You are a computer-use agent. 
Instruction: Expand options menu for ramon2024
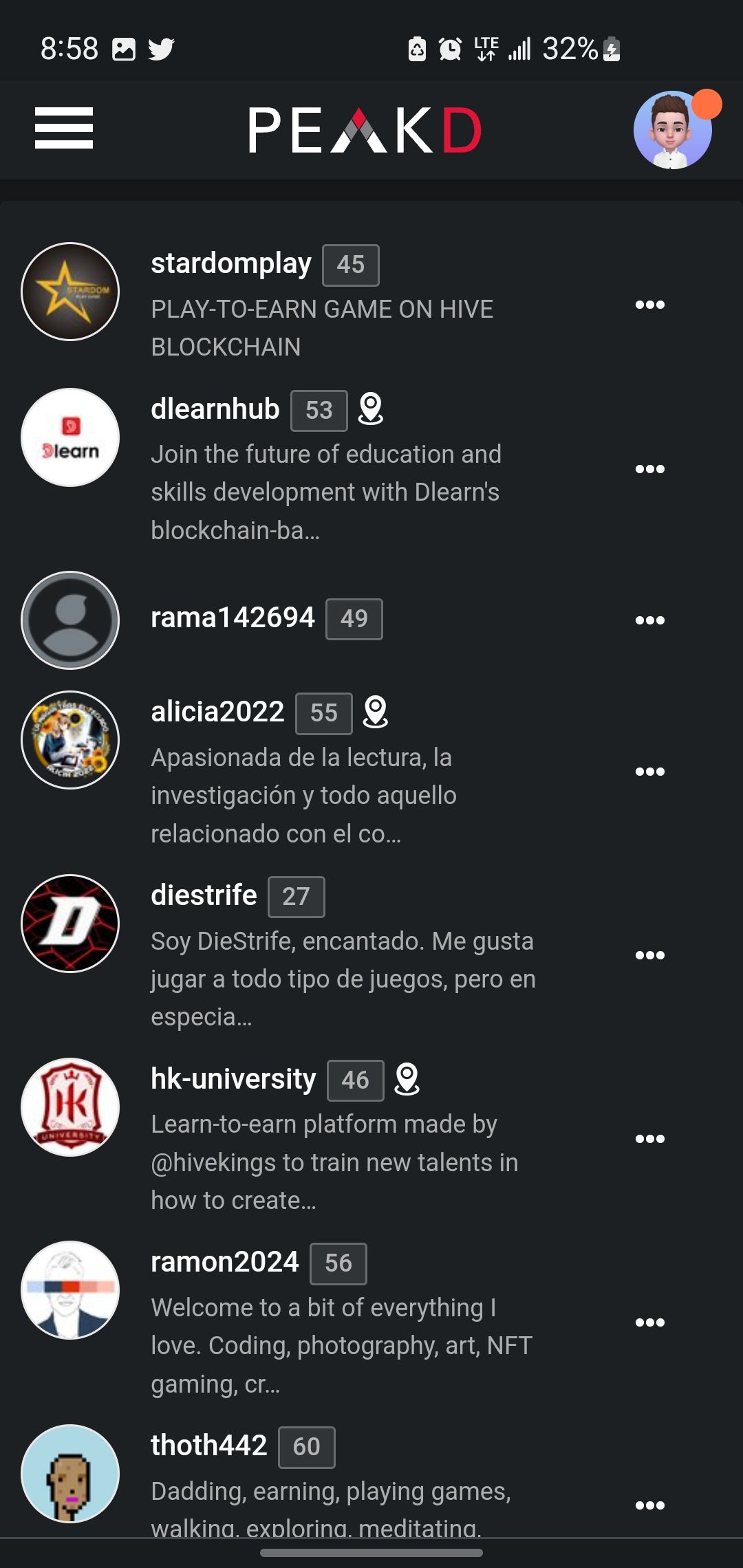point(649,1322)
